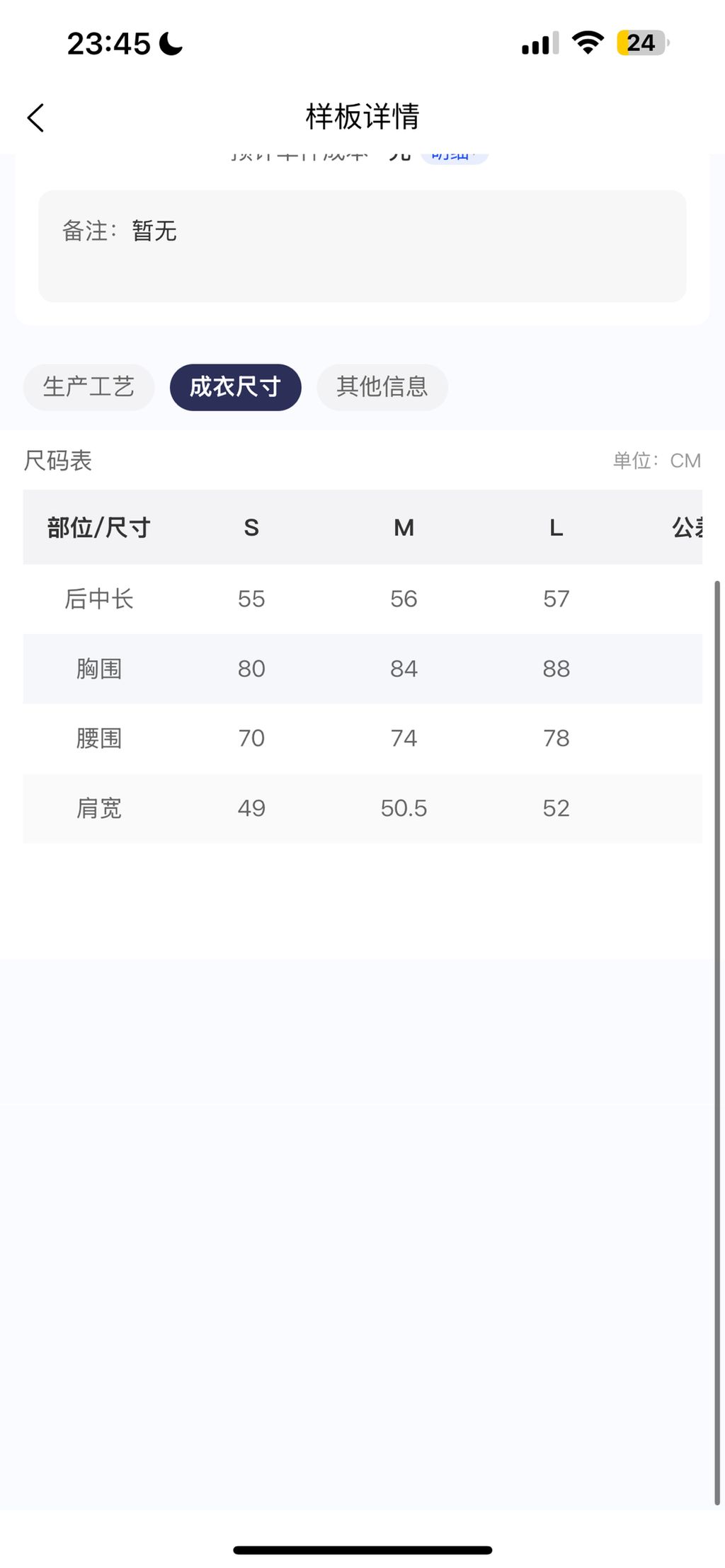Switch to the 其他信息 tab

tap(382, 387)
